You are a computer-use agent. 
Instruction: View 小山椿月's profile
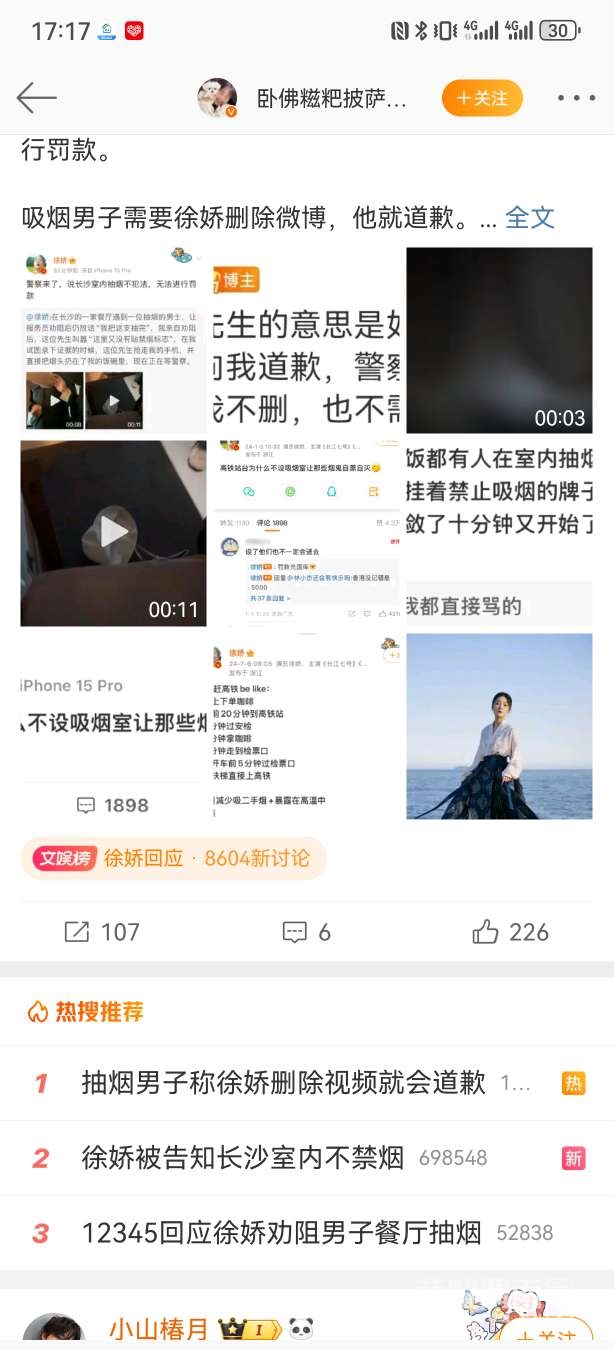click(x=158, y=1329)
